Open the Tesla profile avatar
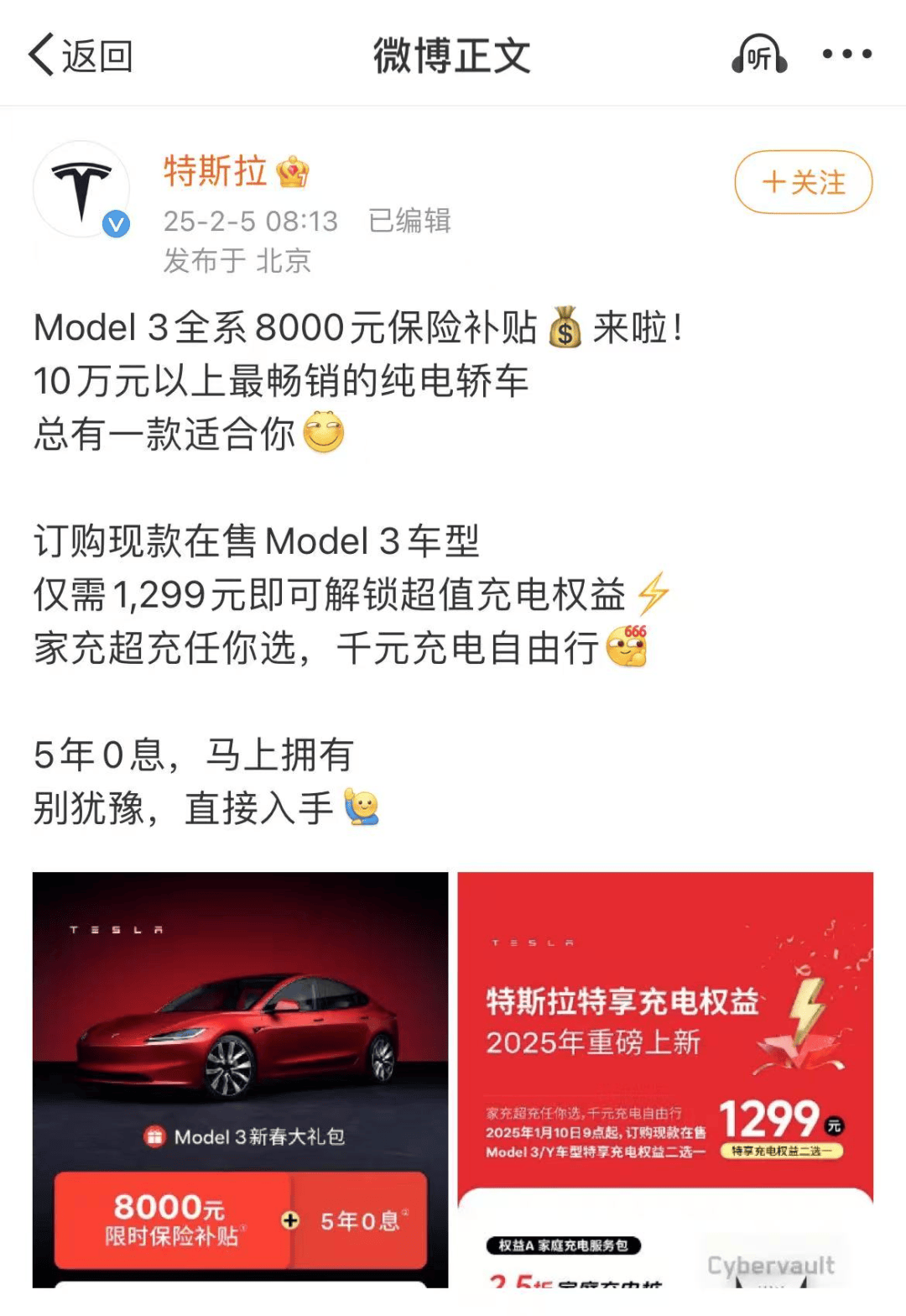906x1316 pixels. coord(81,190)
